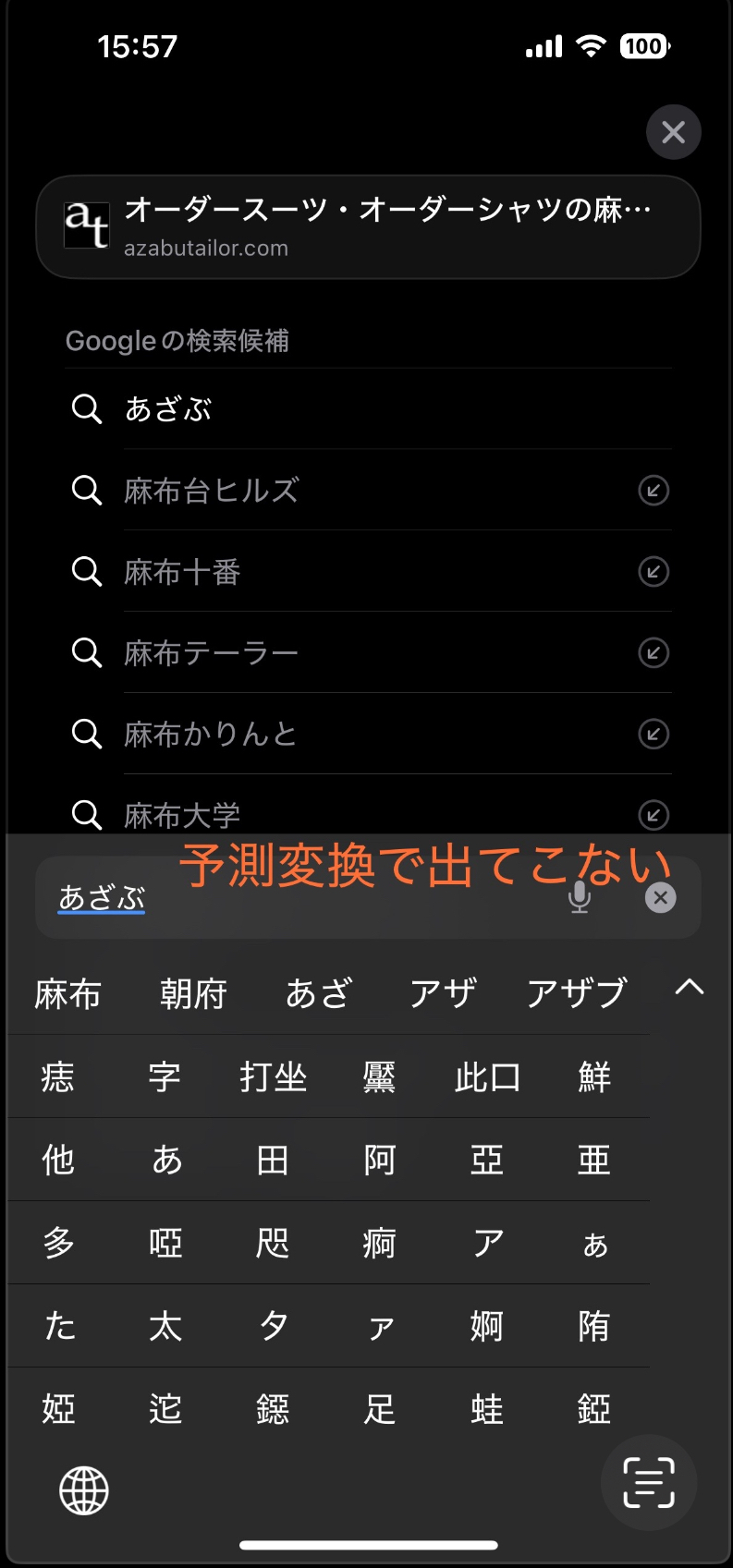Select the 打坐 candidate
Screen dimensions: 733x1568
[x=274, y=1077]
